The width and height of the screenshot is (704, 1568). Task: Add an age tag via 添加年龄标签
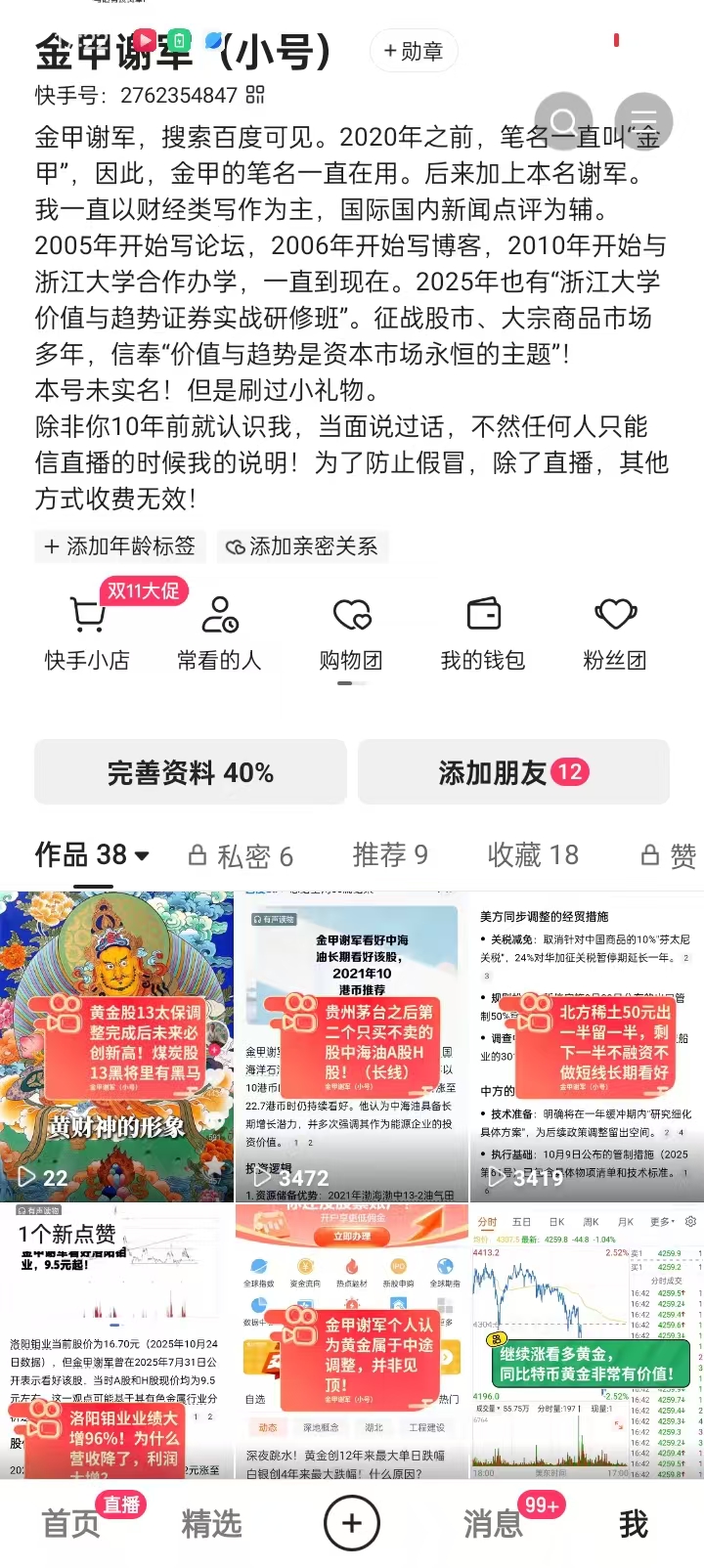(119, 546)
